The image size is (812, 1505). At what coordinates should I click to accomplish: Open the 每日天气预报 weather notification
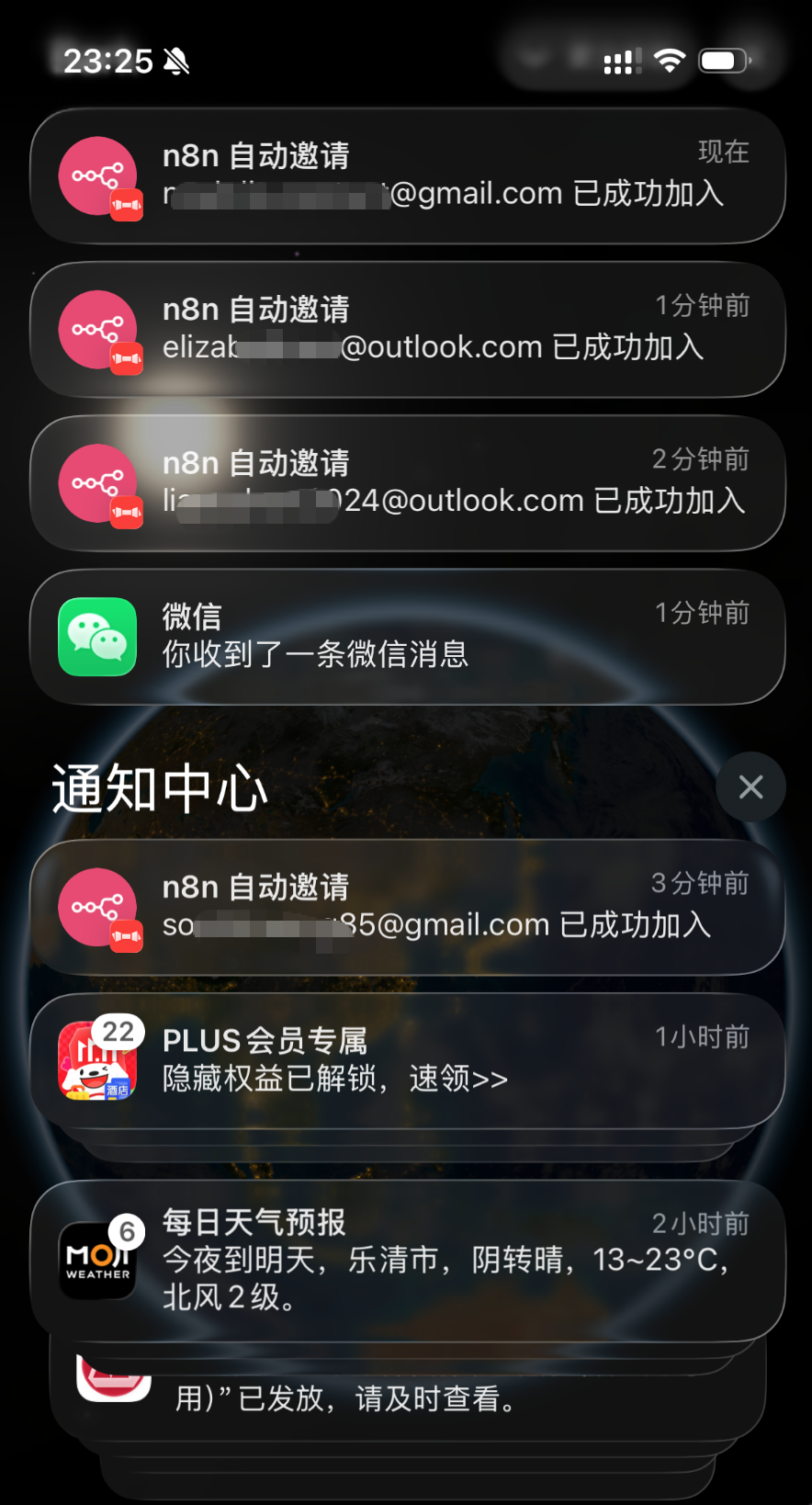point(407,1259)
